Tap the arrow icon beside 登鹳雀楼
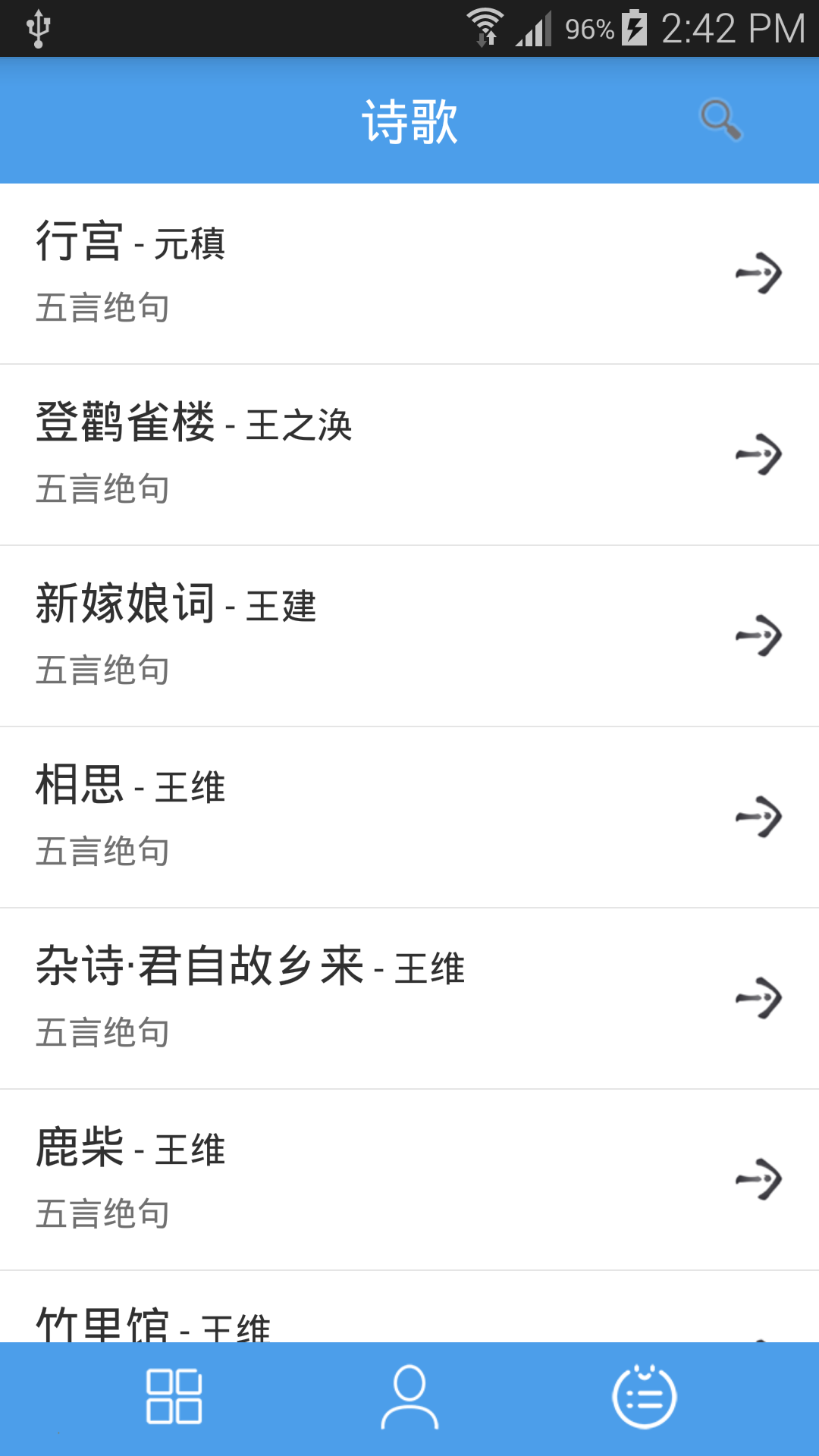The height and width of the screenshot is (1456, 819). (x=759, y=455)
